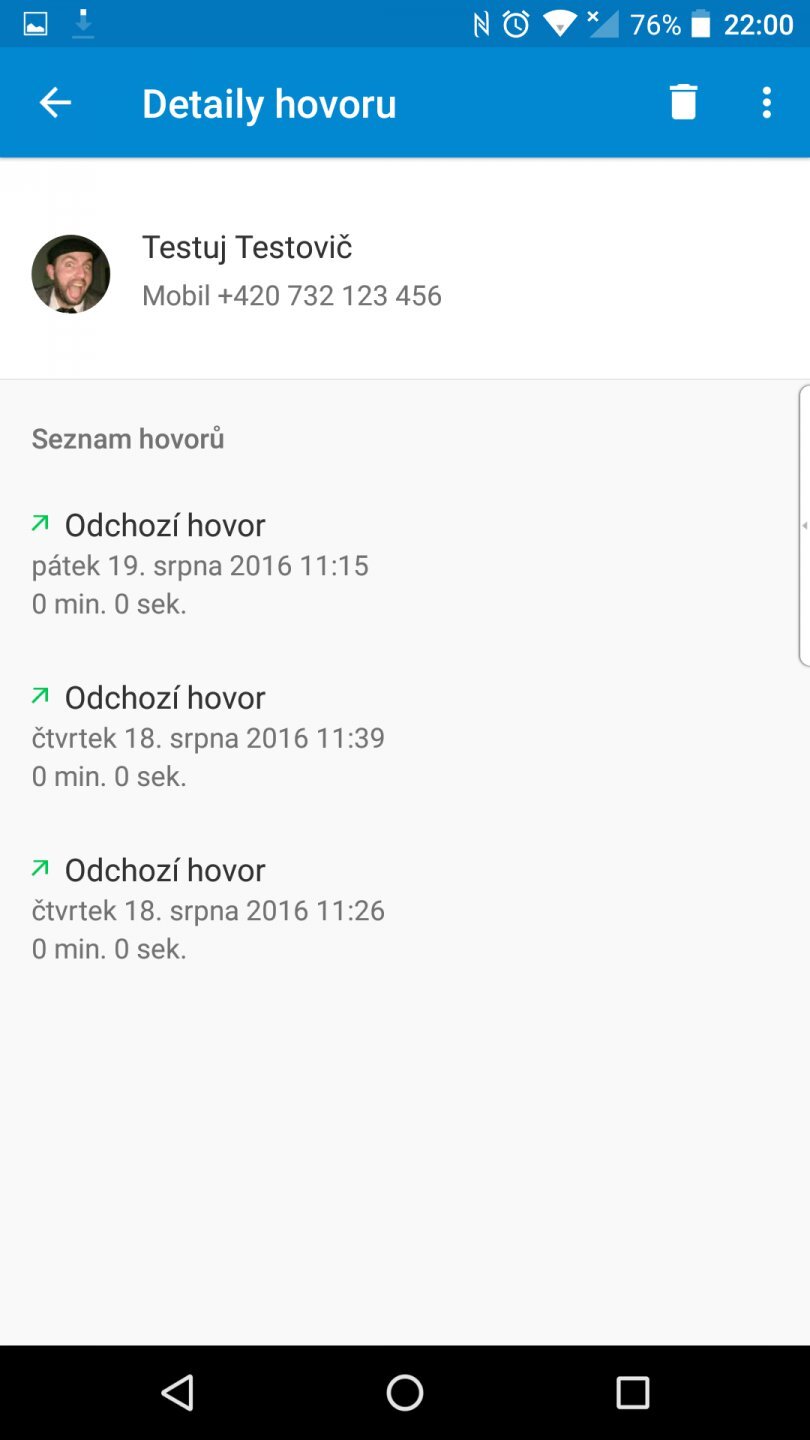The width and height of the screenshot is (810, 1440).
Task: Call Mobil +420 732 123 456
Action: [x=292, y=296]
